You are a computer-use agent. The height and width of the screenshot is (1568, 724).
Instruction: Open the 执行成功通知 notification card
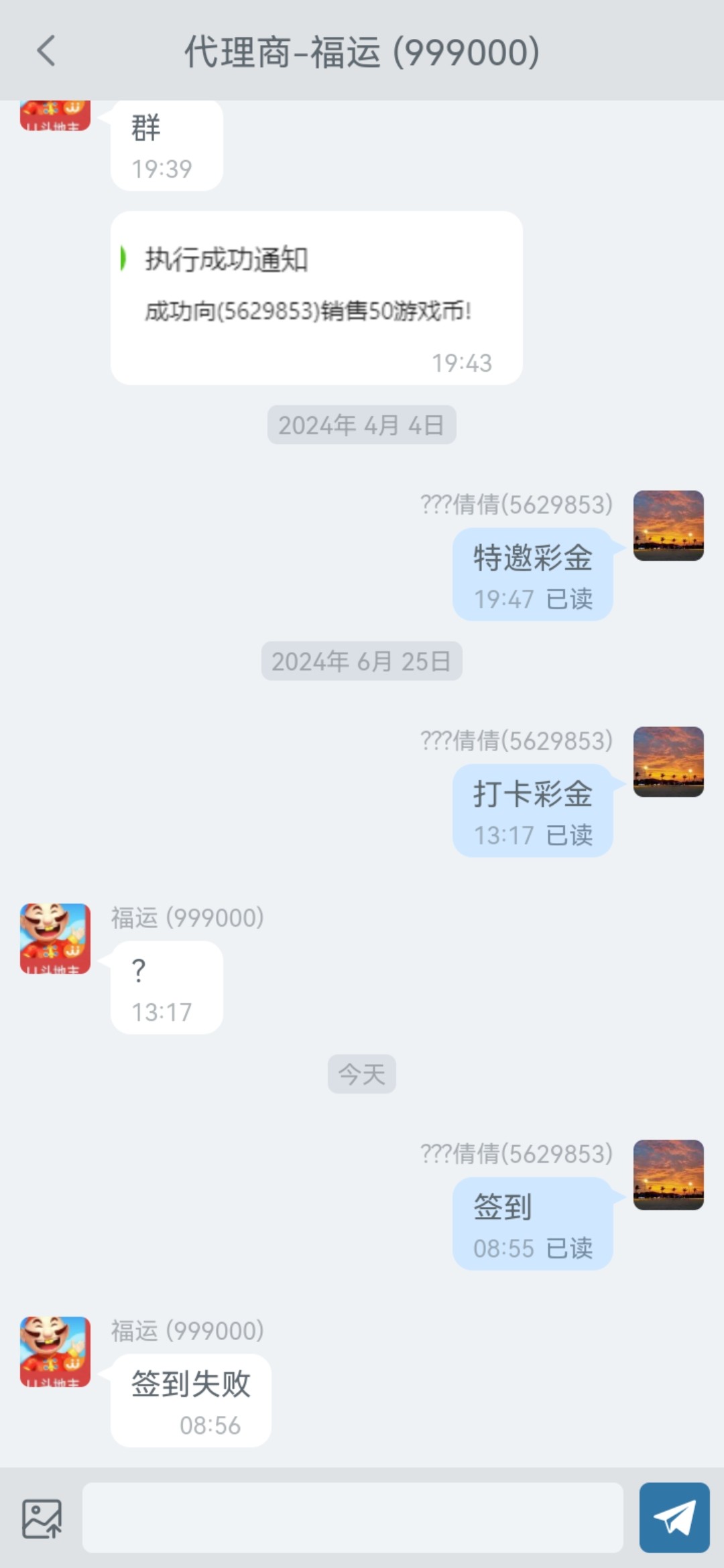[x=316, y=298]
